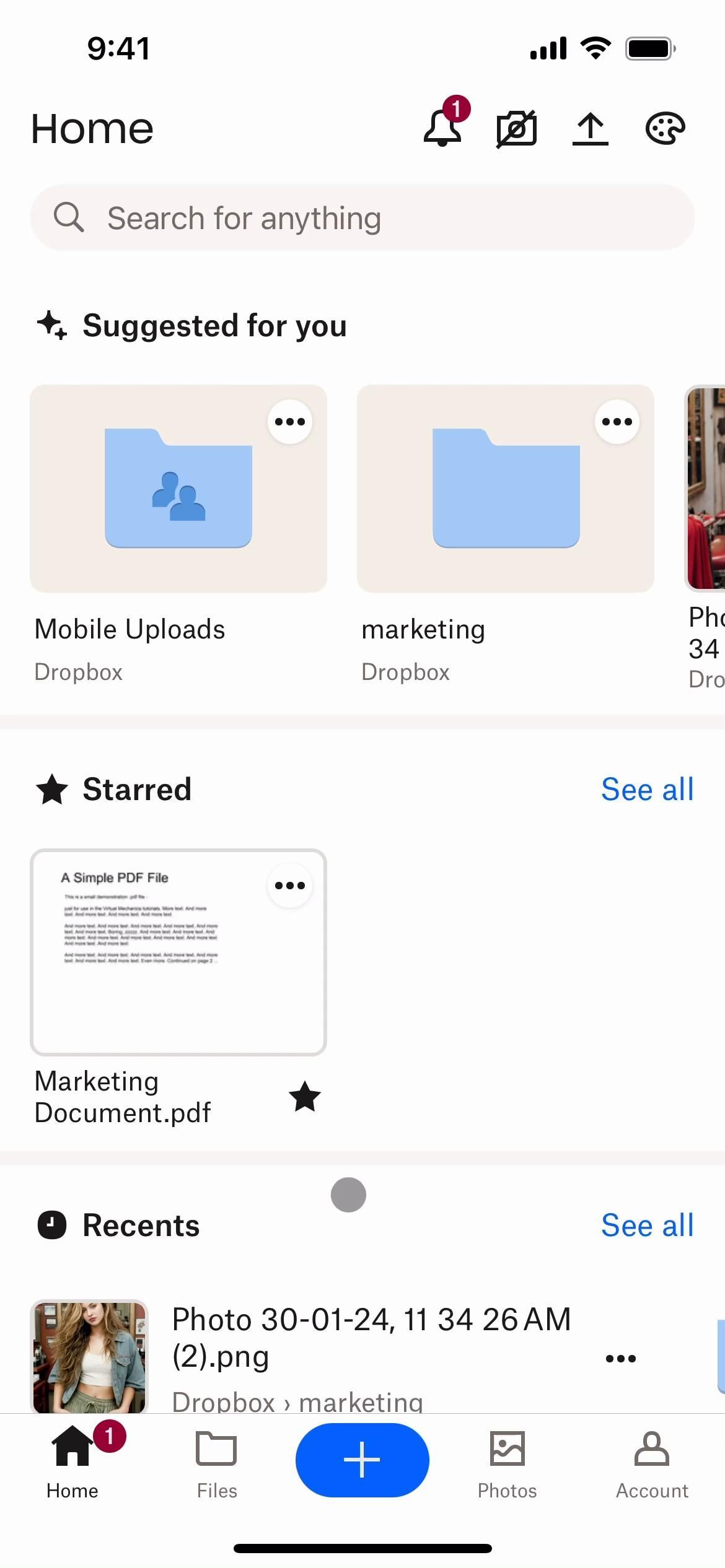Open the notifications bell
Screen dimensions: 725x1568
(x=442, y=128)
